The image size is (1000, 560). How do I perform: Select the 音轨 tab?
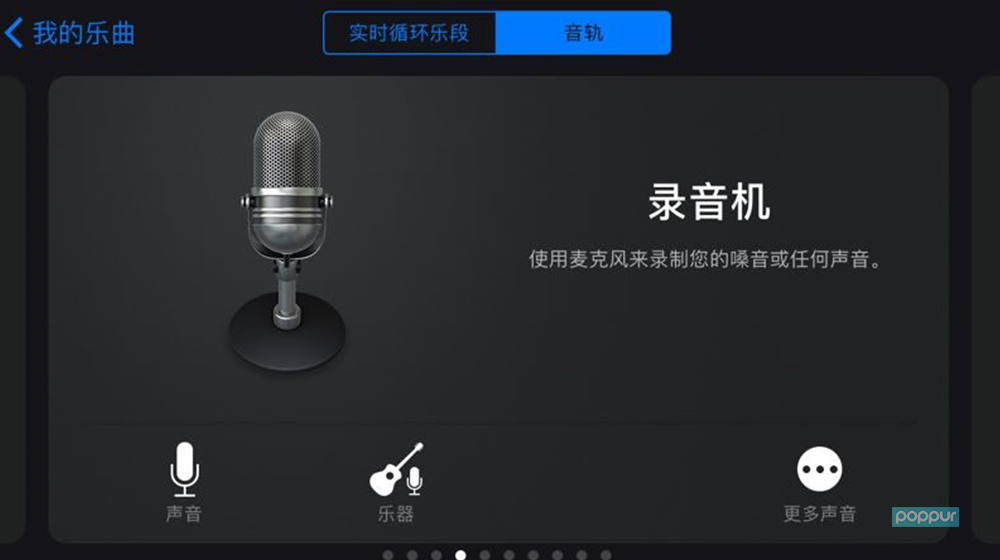click(583, 33)
